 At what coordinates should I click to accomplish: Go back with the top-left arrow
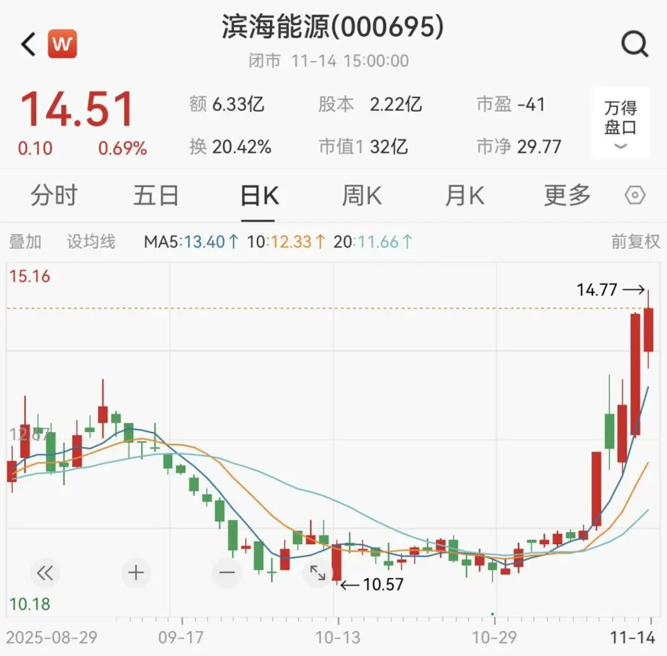(28, 44)
